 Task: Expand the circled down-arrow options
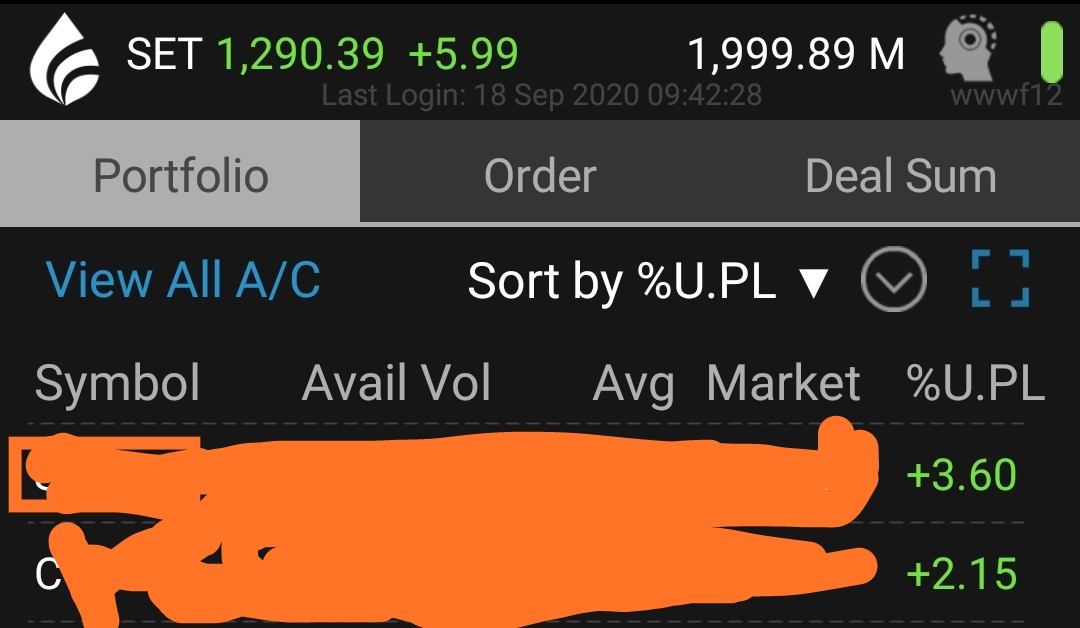point(894,282)
